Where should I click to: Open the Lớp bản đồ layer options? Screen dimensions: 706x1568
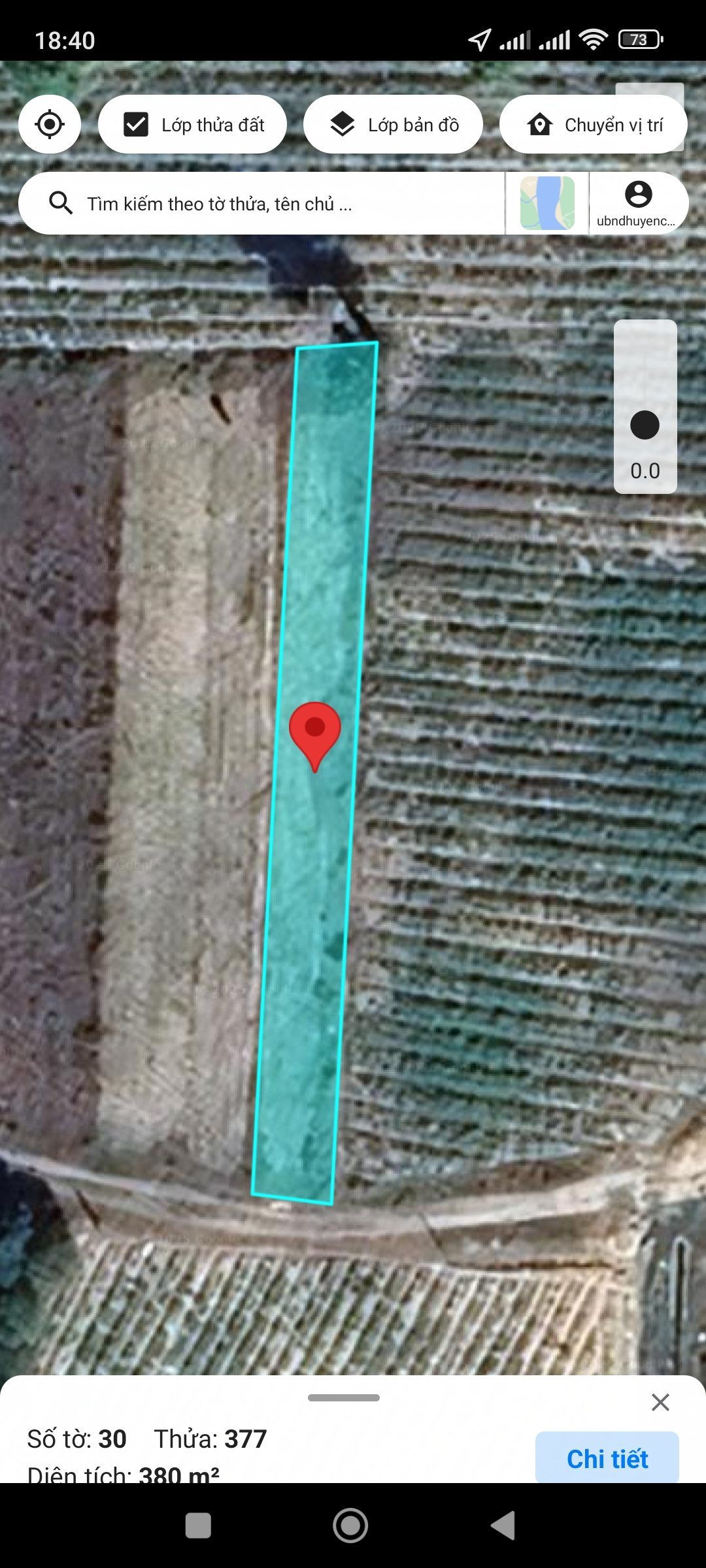393,124
